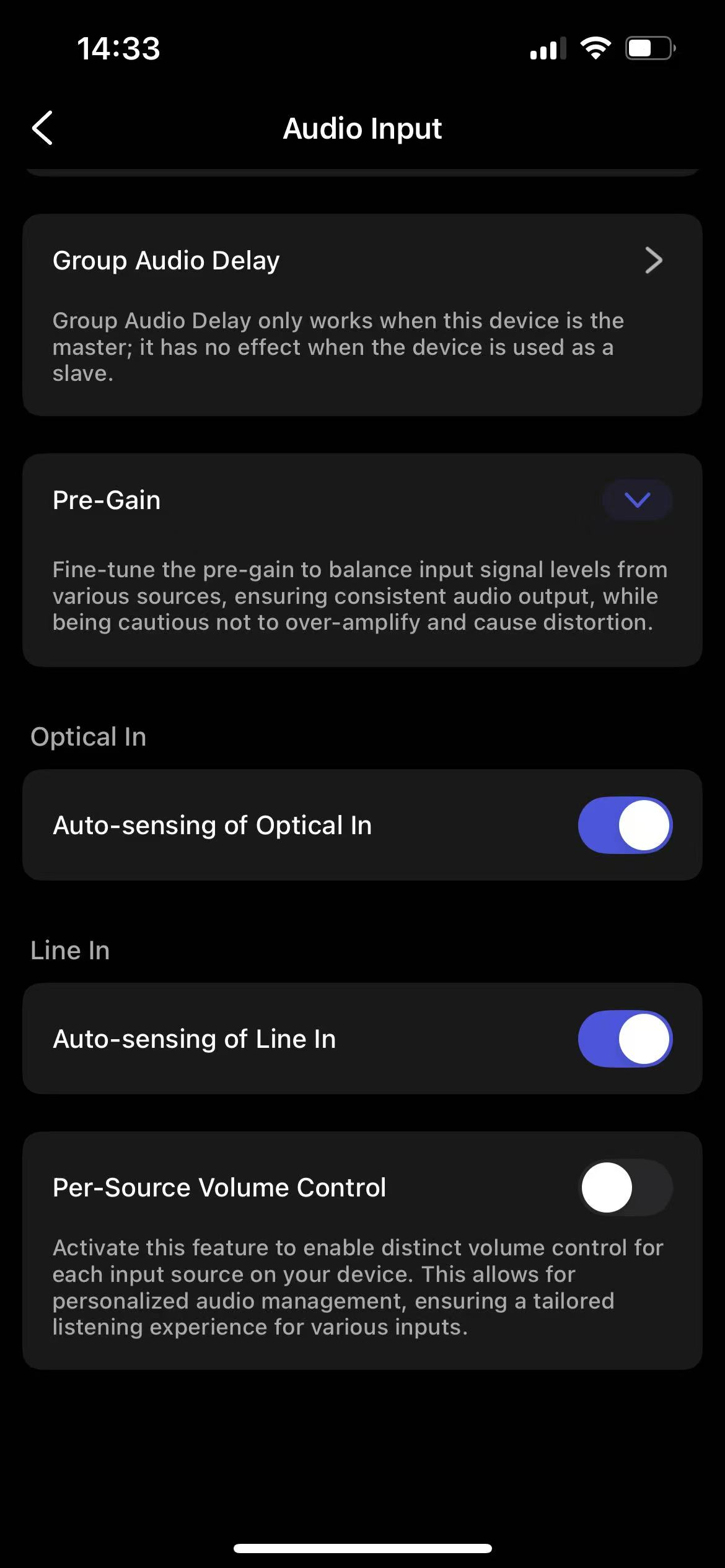Image resolution: width=725 pixels, height=1568 pixels.
Task: Turn off Auto-sensing of Line In
Action: (625, 1039)
